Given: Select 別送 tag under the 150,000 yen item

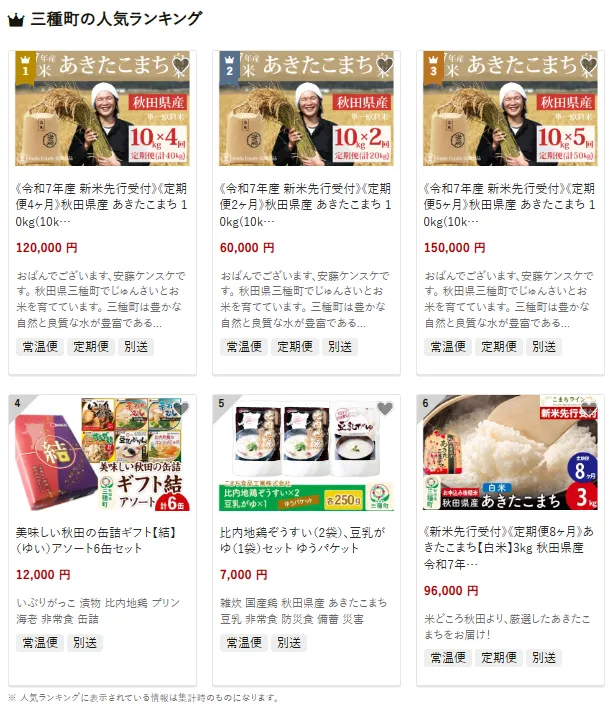Looking at the screenshot, I should tap(544, 347).
